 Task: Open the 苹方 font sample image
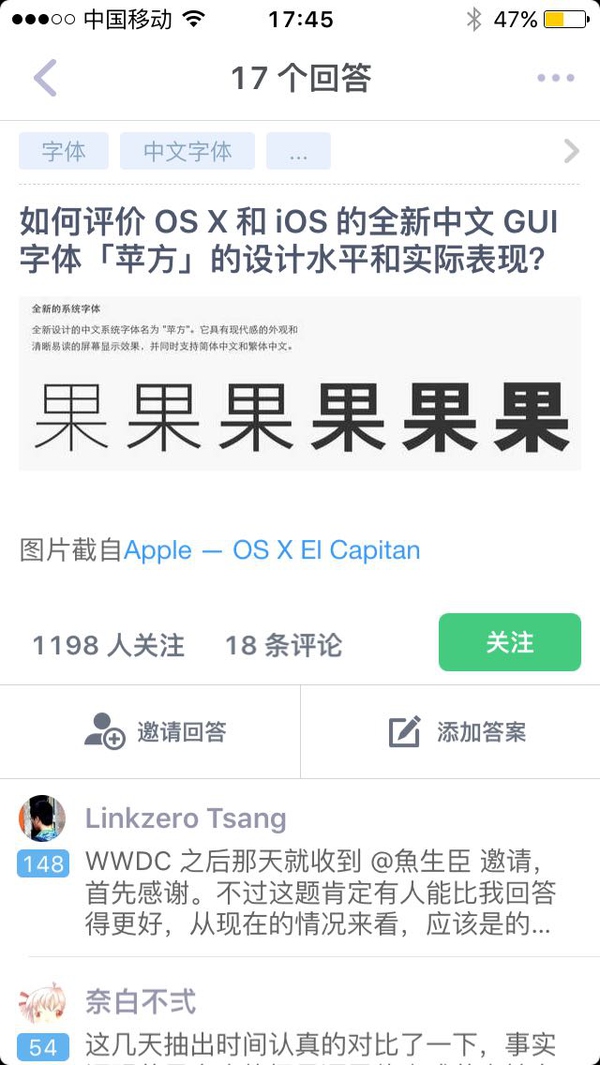[300, 383]
